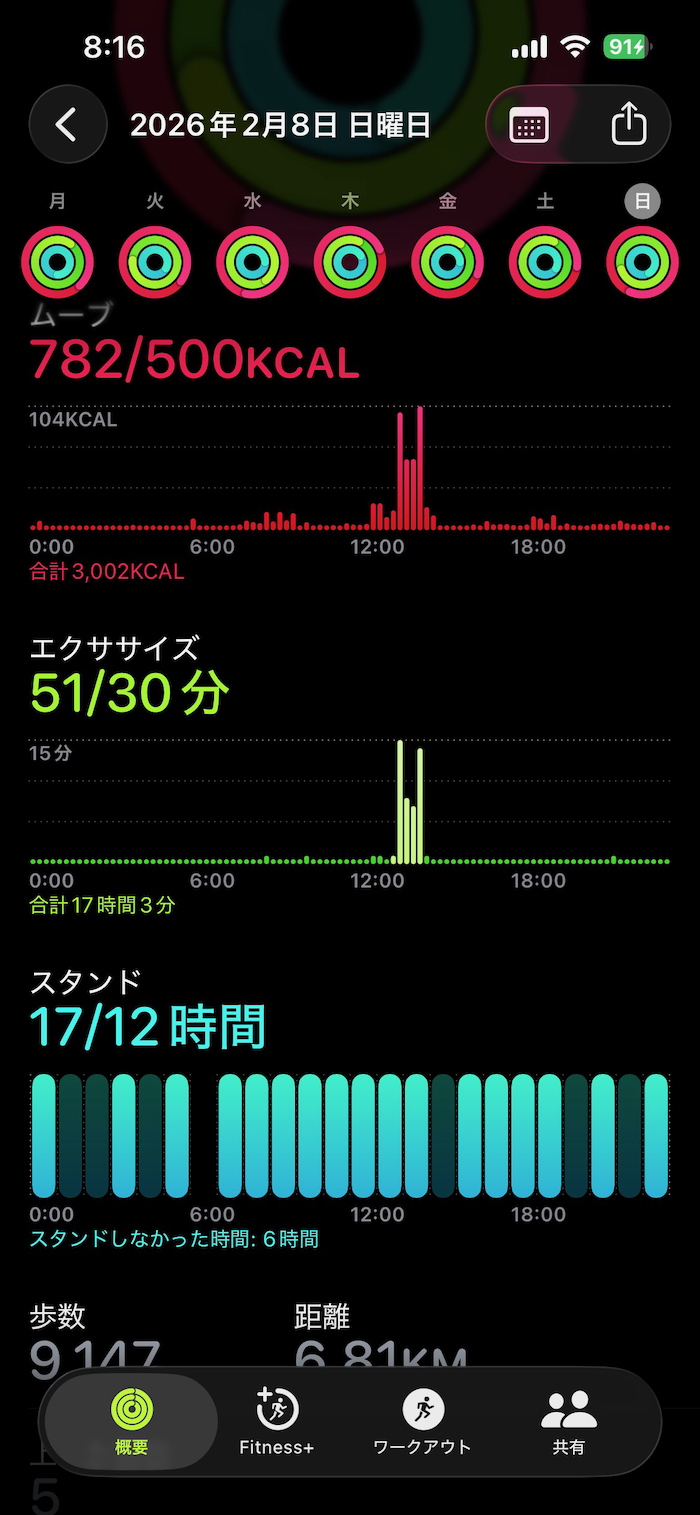Open the 共有 tab
Image resolution: width=700 pixels, height=1515 pixels.
pos(569,1421)
